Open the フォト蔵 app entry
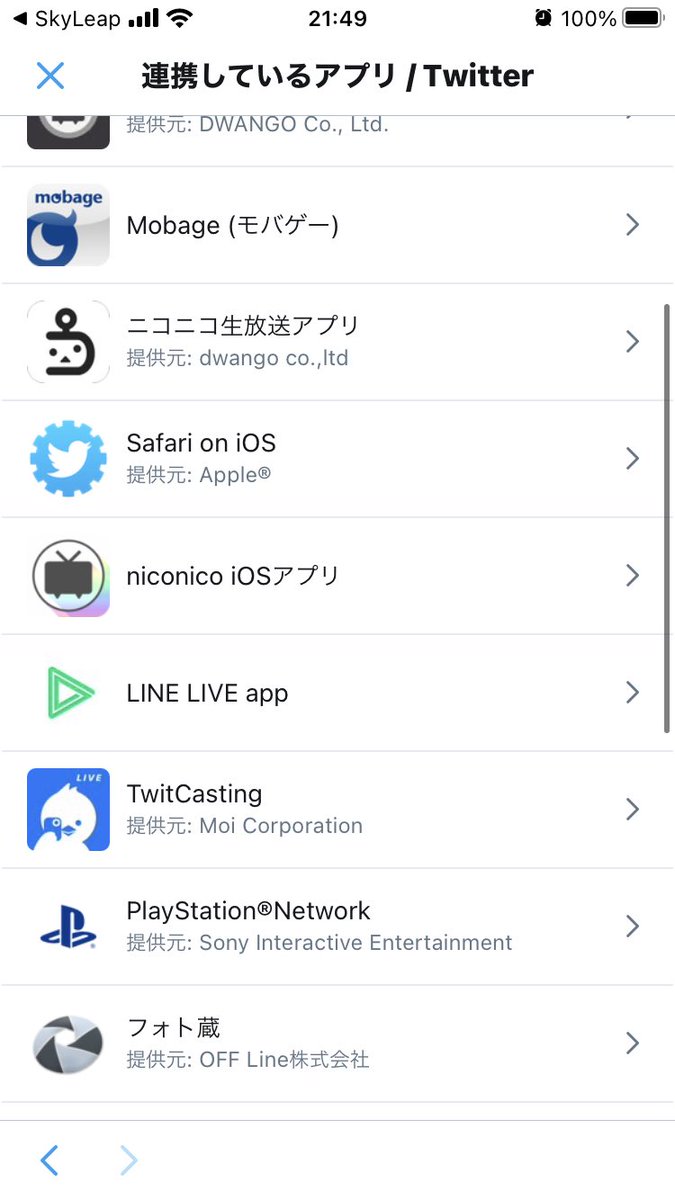 coord(337,1044)
